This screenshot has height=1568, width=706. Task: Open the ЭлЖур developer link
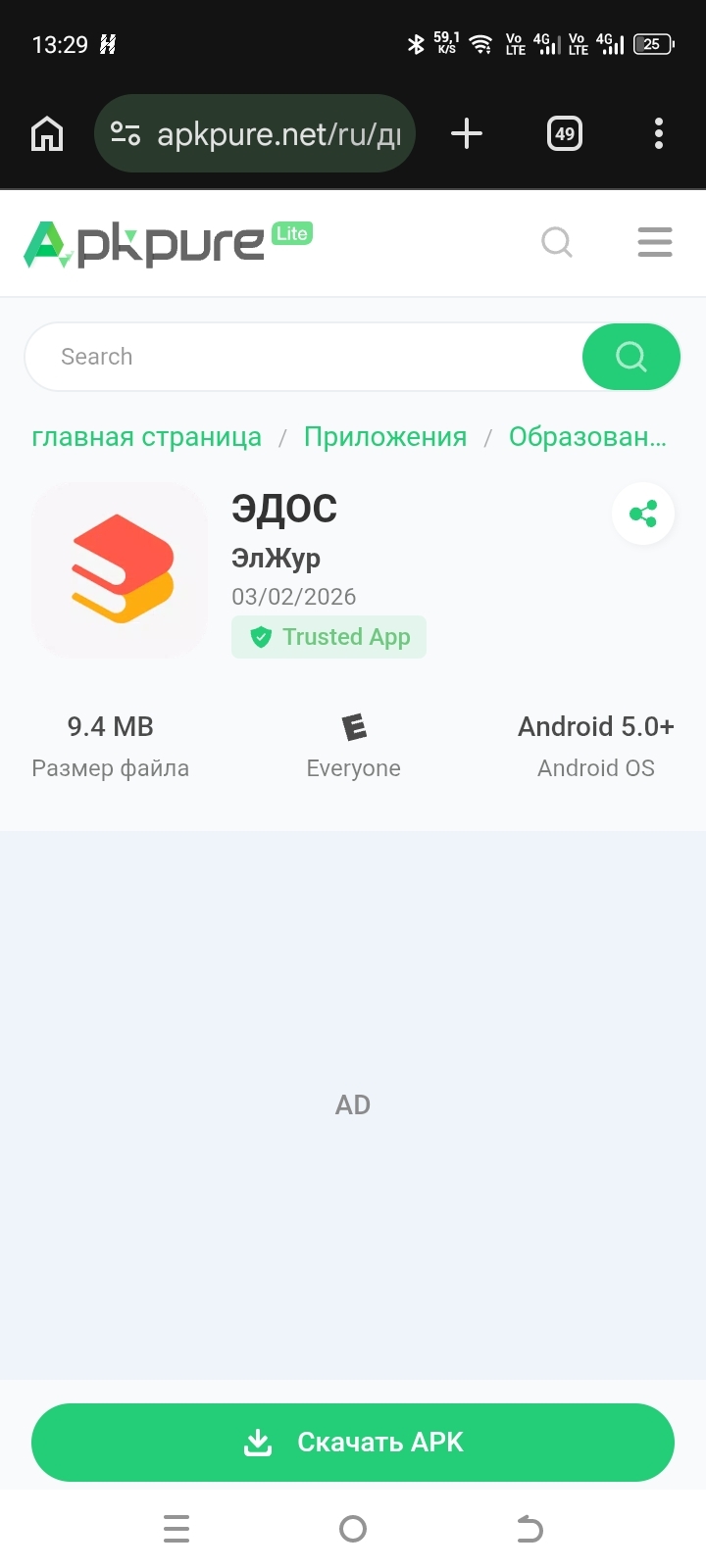click(277, 558)
